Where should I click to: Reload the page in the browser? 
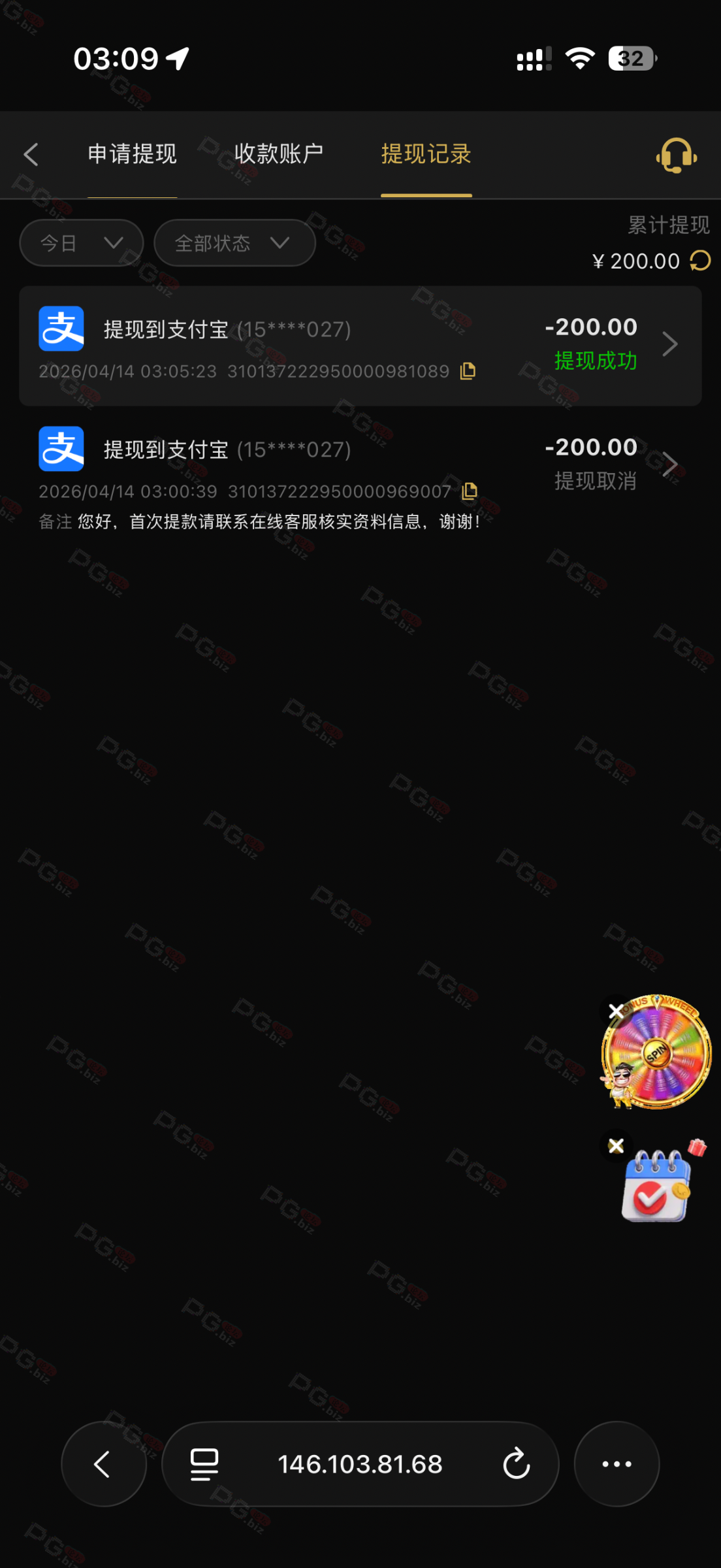[x=516, y=1464]
